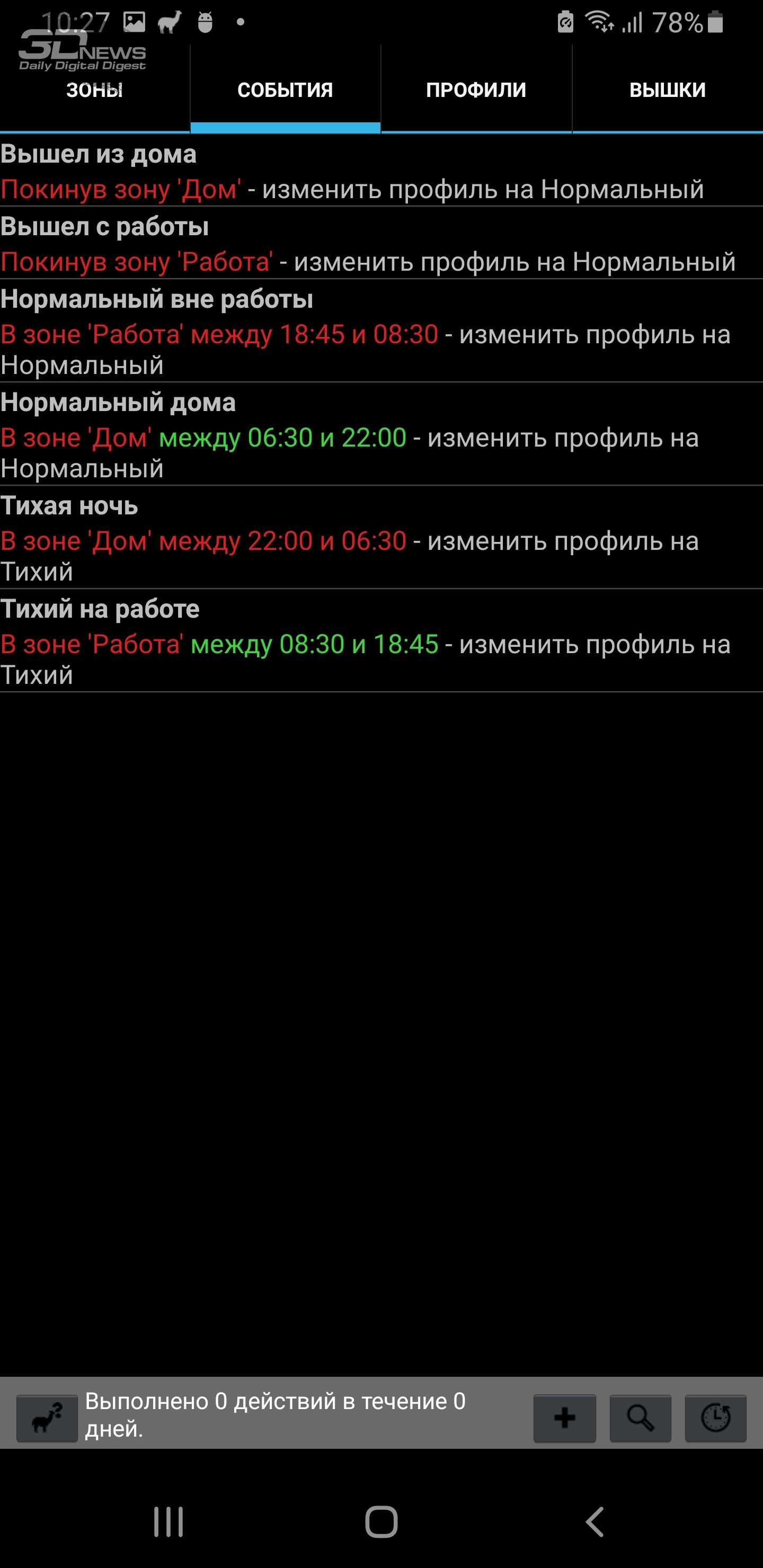
Task: Switch to the ПРОФИЛИ tab
Action: point(476,90)
